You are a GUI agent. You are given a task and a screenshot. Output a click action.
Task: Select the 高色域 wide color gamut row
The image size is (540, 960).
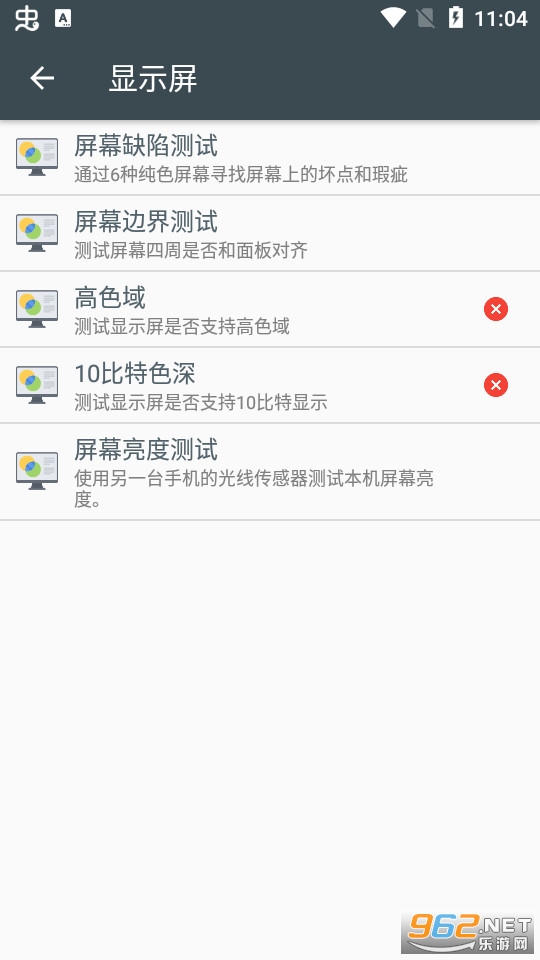pos(270,309)
